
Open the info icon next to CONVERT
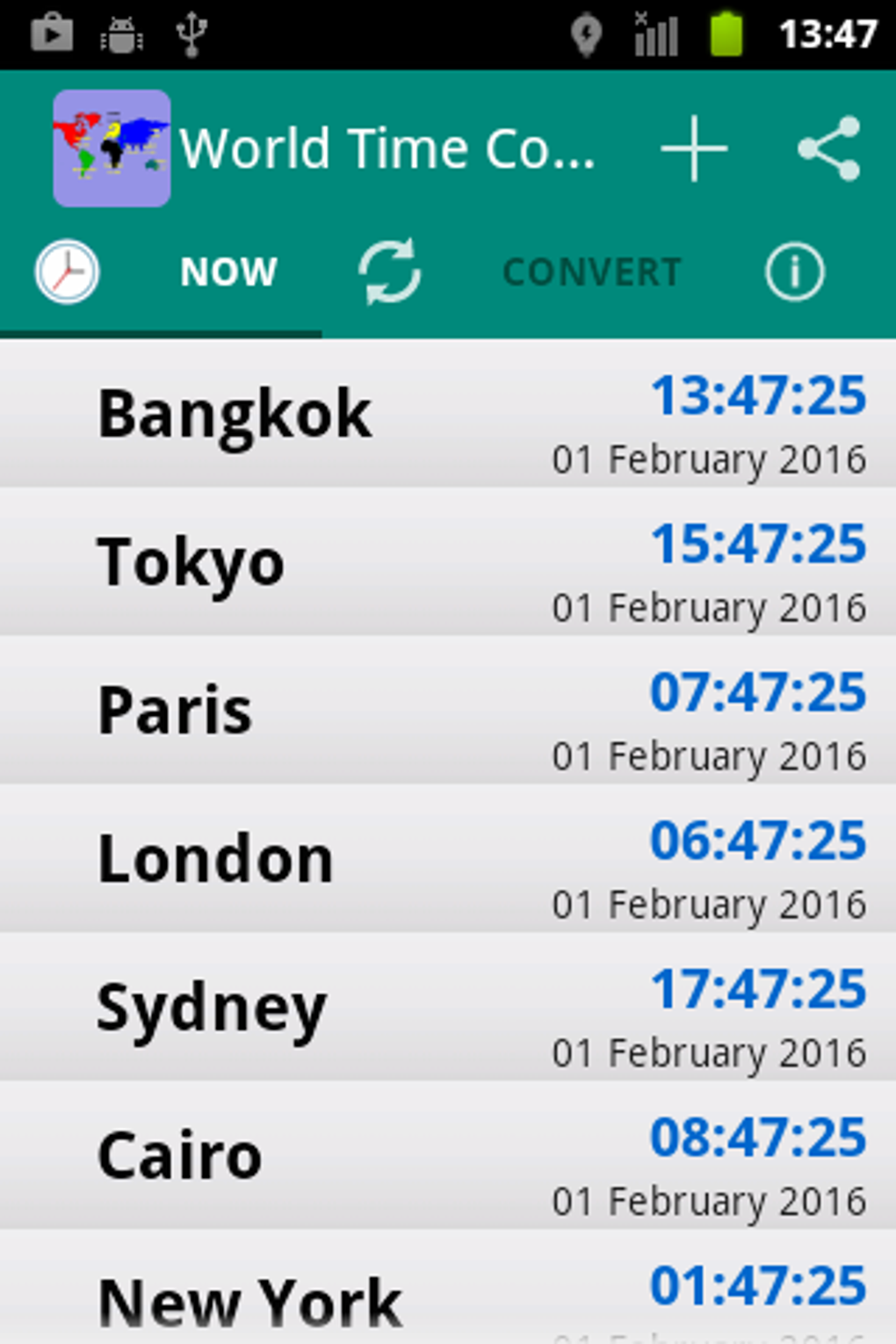[794, 271]
